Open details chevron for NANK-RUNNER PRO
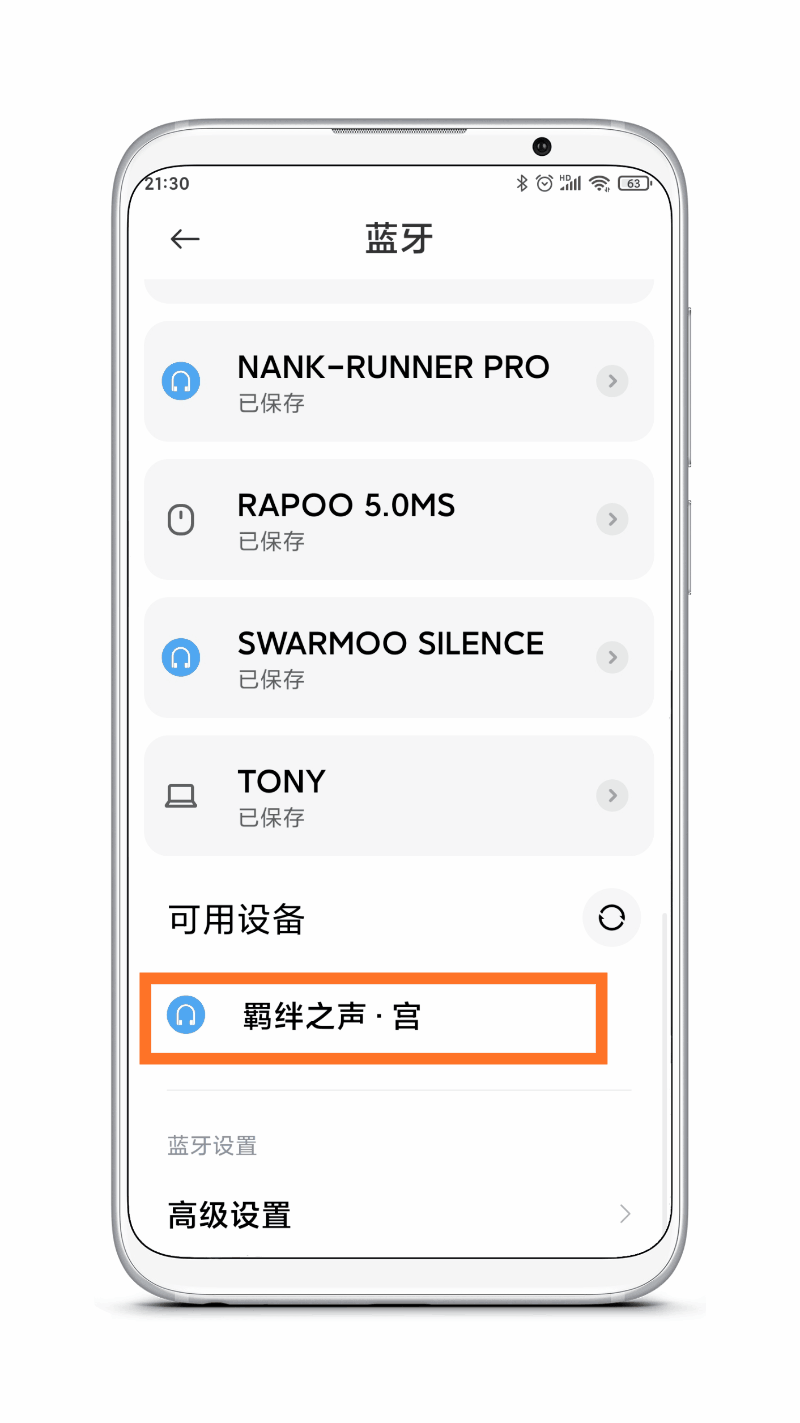Screen dimensions: 800x1423 (612, 381)
